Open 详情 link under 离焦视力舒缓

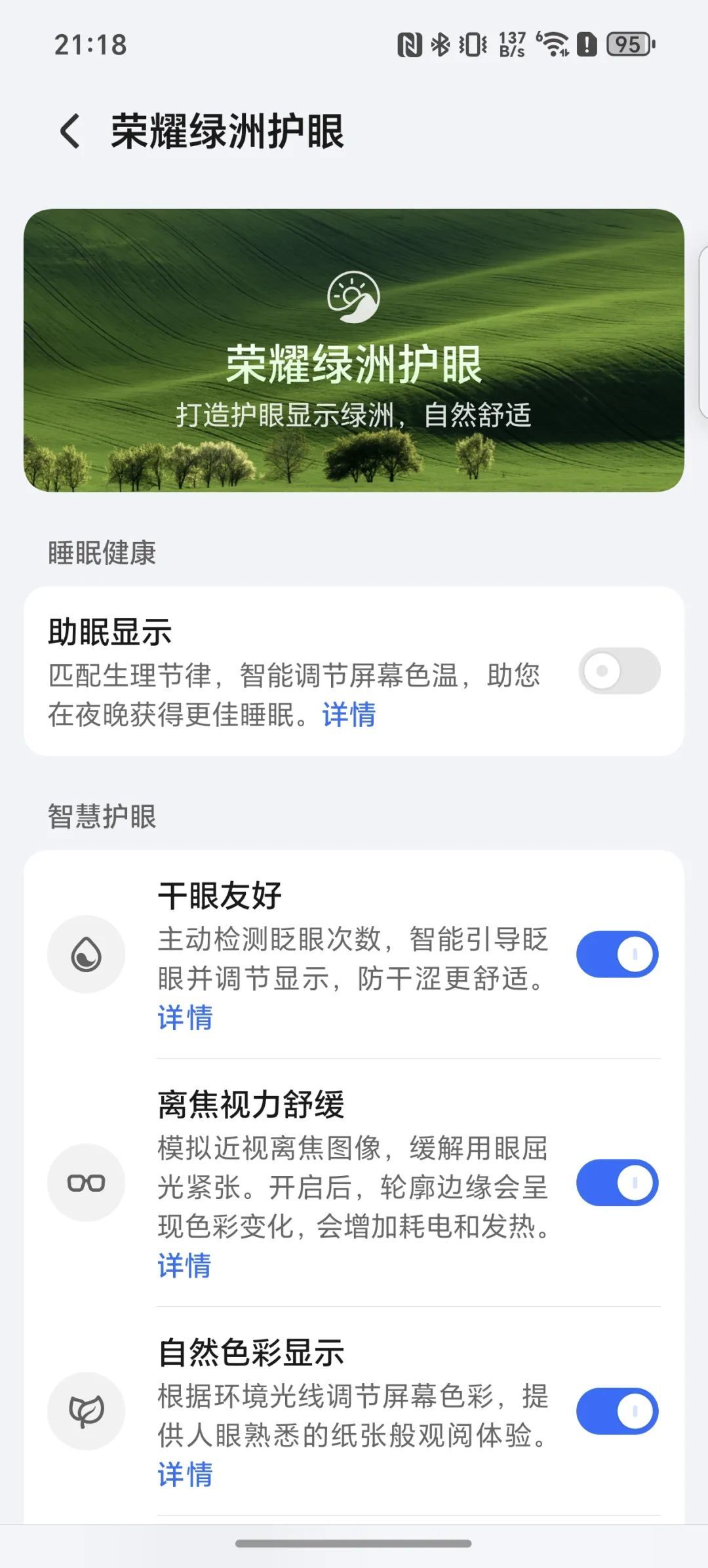point(185,1265)
